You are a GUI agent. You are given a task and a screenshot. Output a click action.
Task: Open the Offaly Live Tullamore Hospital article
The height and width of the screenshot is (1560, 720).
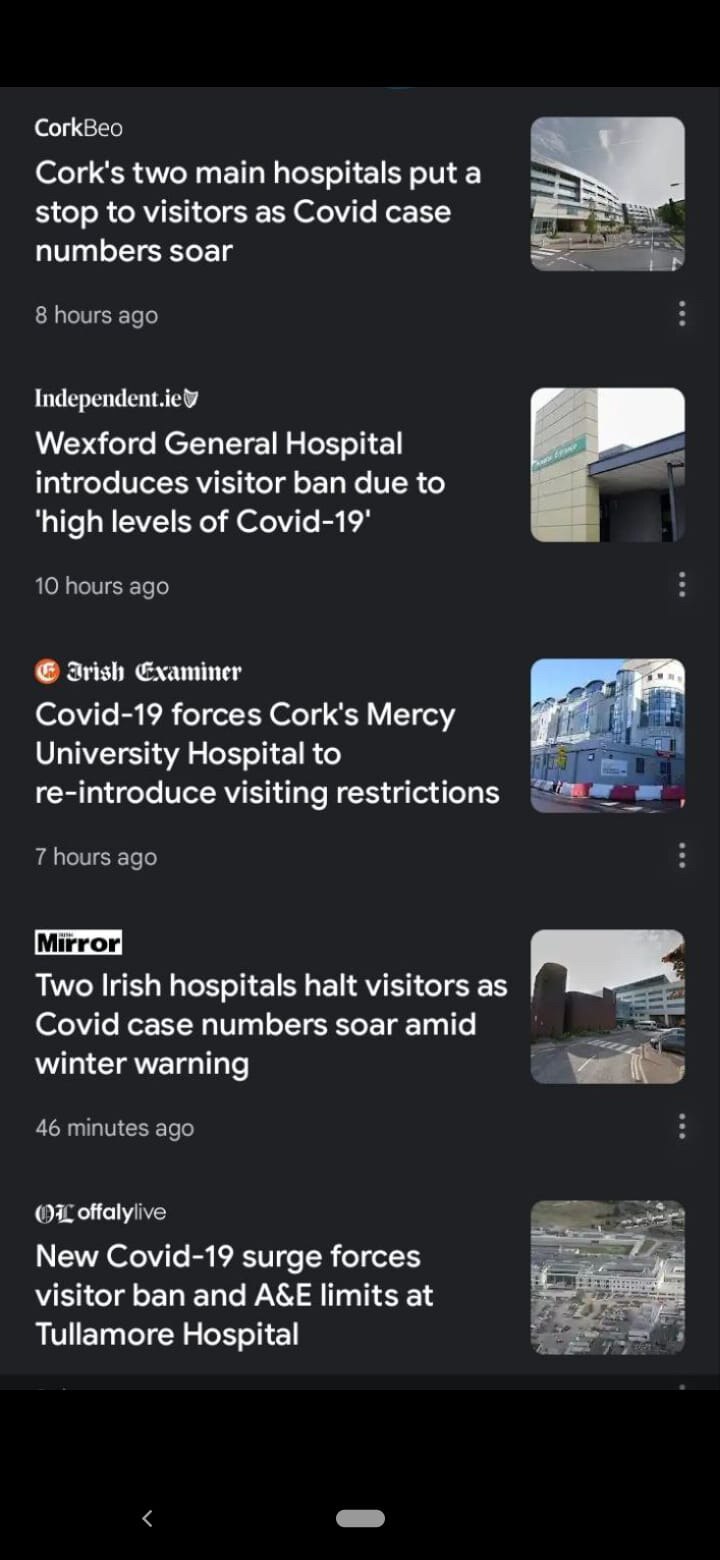coord(234,1295)
